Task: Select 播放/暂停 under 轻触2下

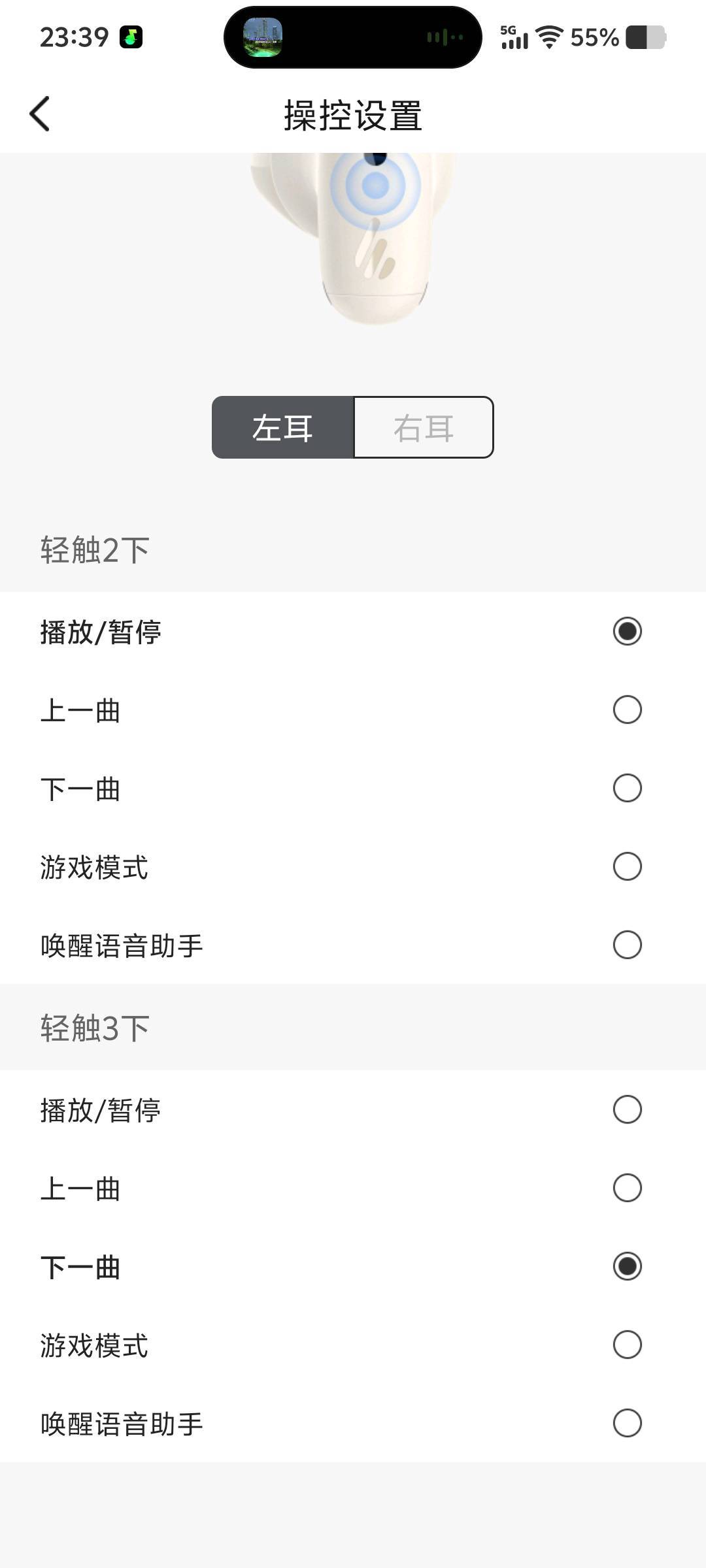Action: (353, 631)
